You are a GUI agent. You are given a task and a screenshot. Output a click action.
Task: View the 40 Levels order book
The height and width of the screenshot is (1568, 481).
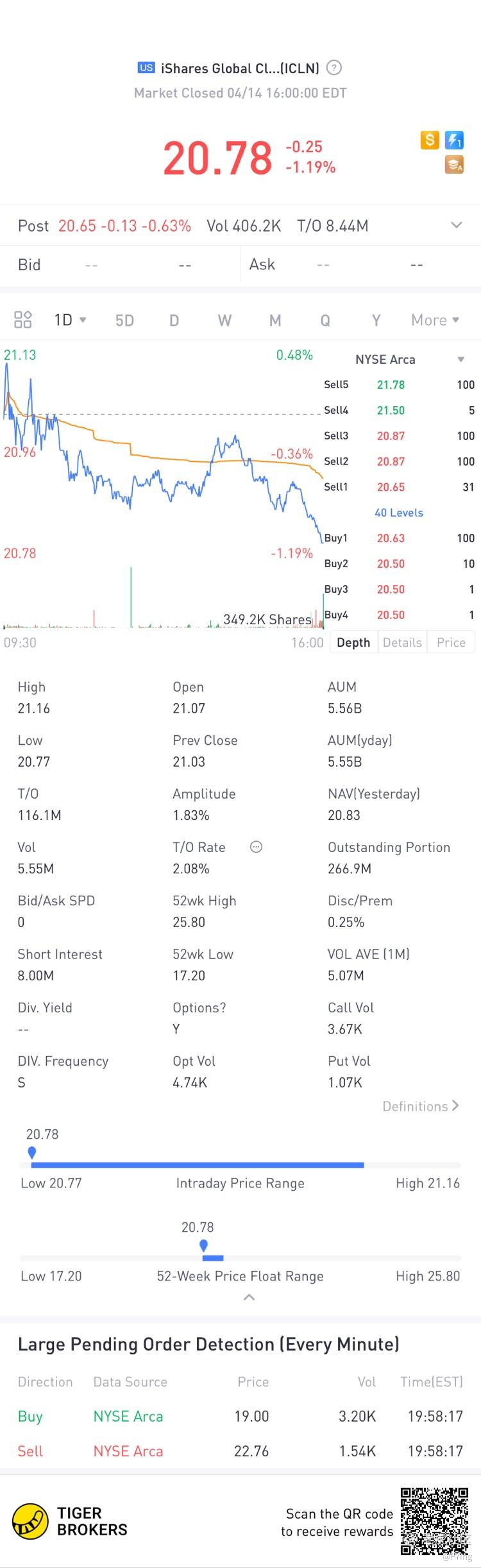coord(399,513)
